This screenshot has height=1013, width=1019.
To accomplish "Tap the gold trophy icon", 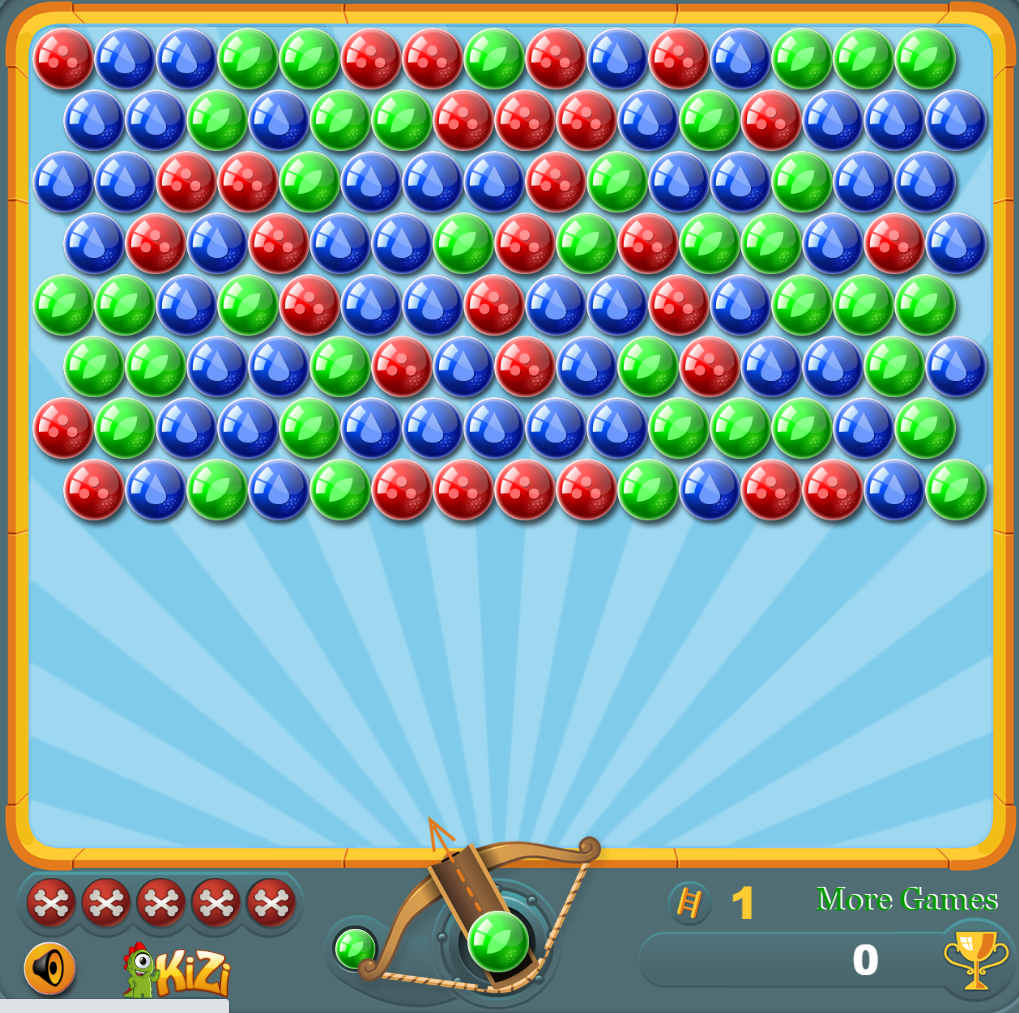I will 975,958.
